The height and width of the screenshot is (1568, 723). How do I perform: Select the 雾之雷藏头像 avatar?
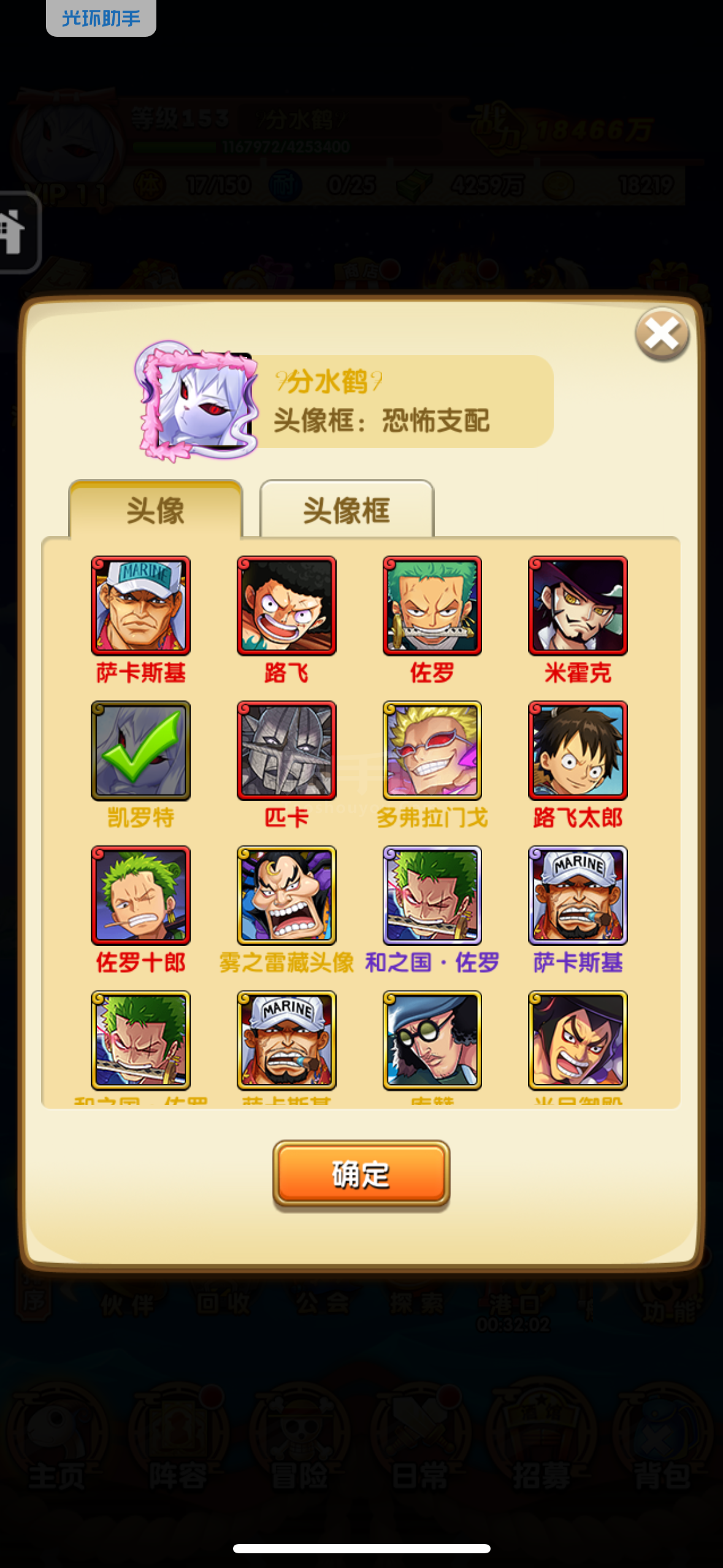coord(286,896)
